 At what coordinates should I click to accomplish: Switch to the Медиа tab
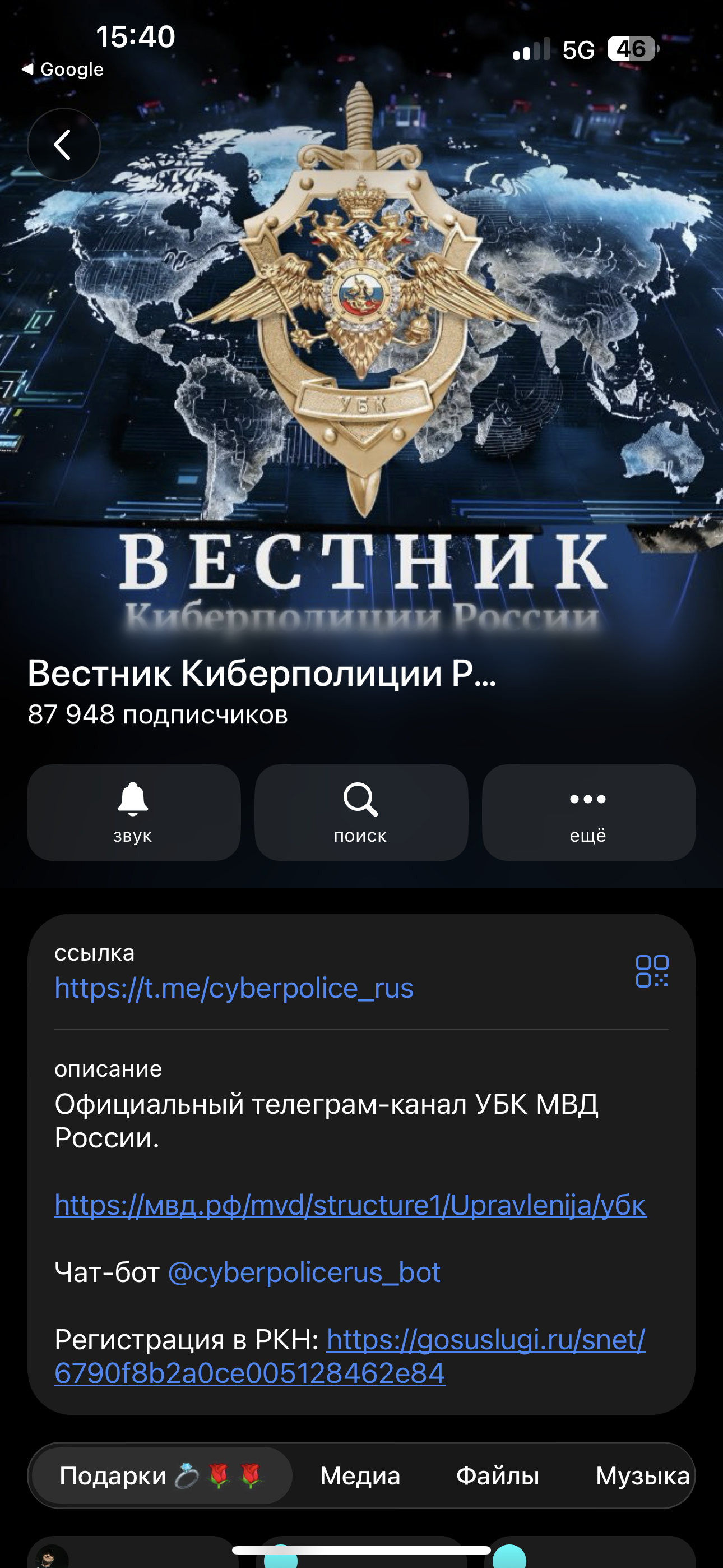pos(360,1475)
